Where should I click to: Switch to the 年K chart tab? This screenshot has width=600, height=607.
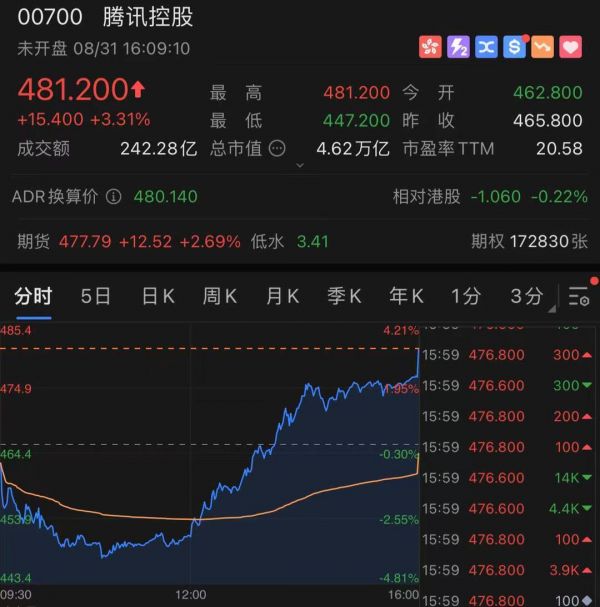coord(406,296)
